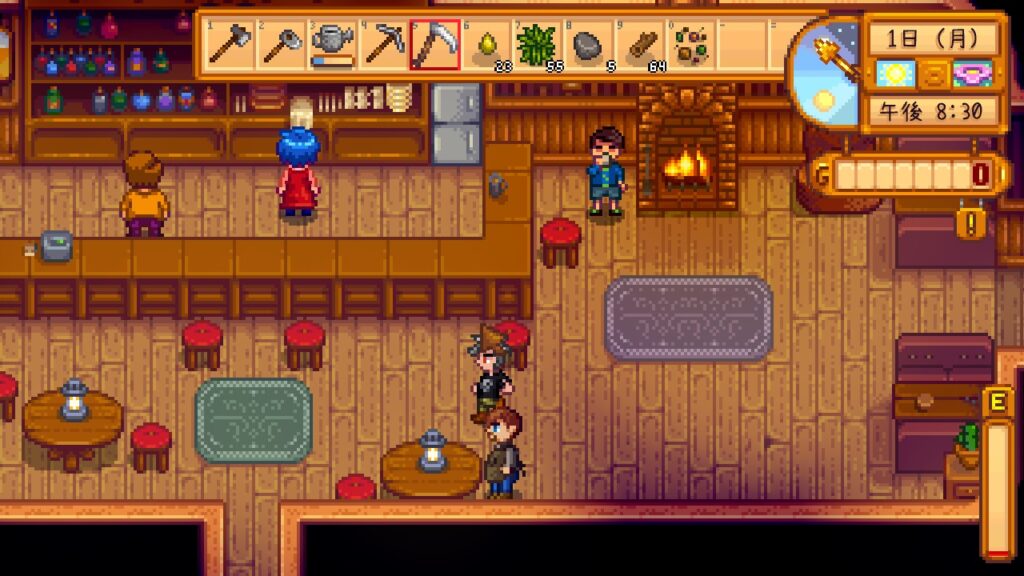Select the hoe in toolbar slot 2
The height and width of the screenshot is (576, 1024).
pos(281,45)
